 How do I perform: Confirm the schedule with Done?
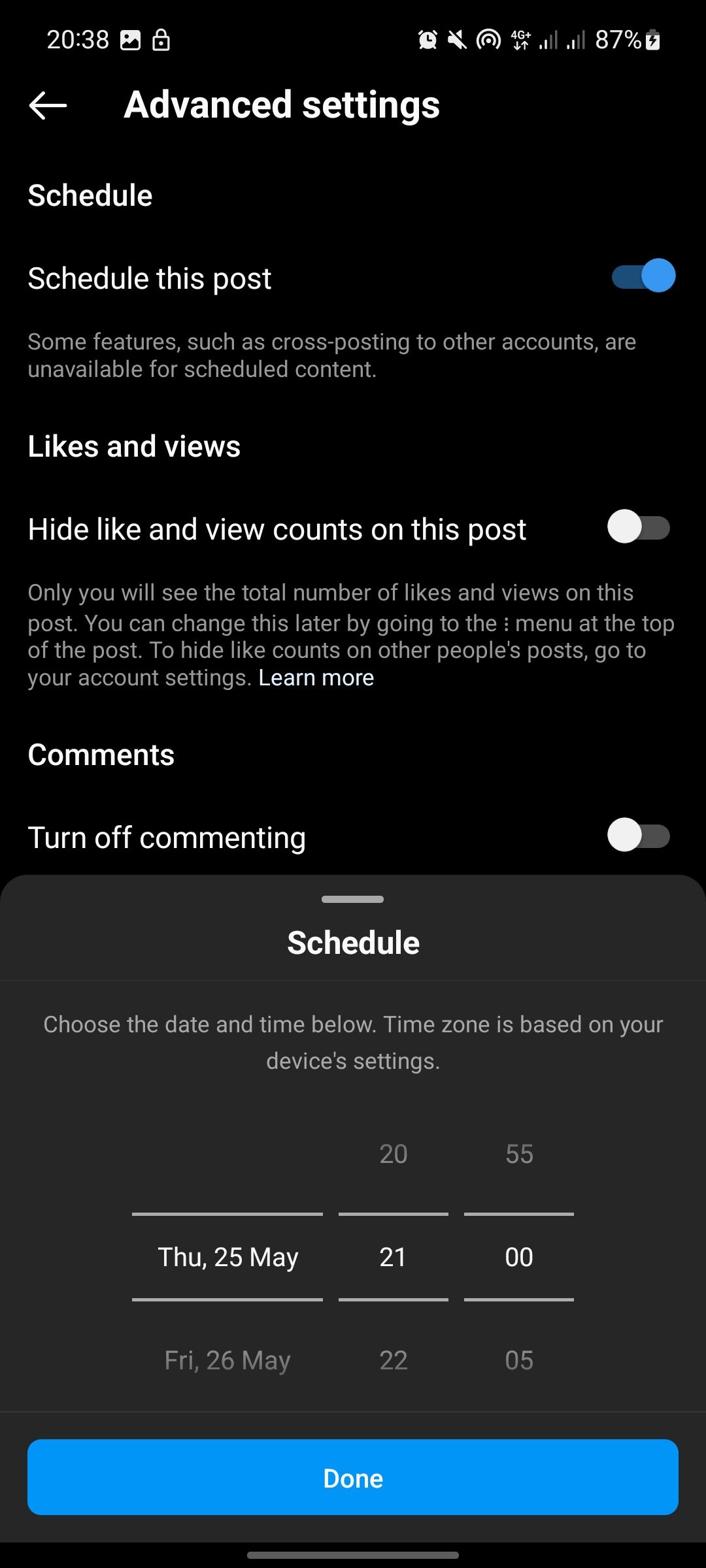tap(353, 1478)
